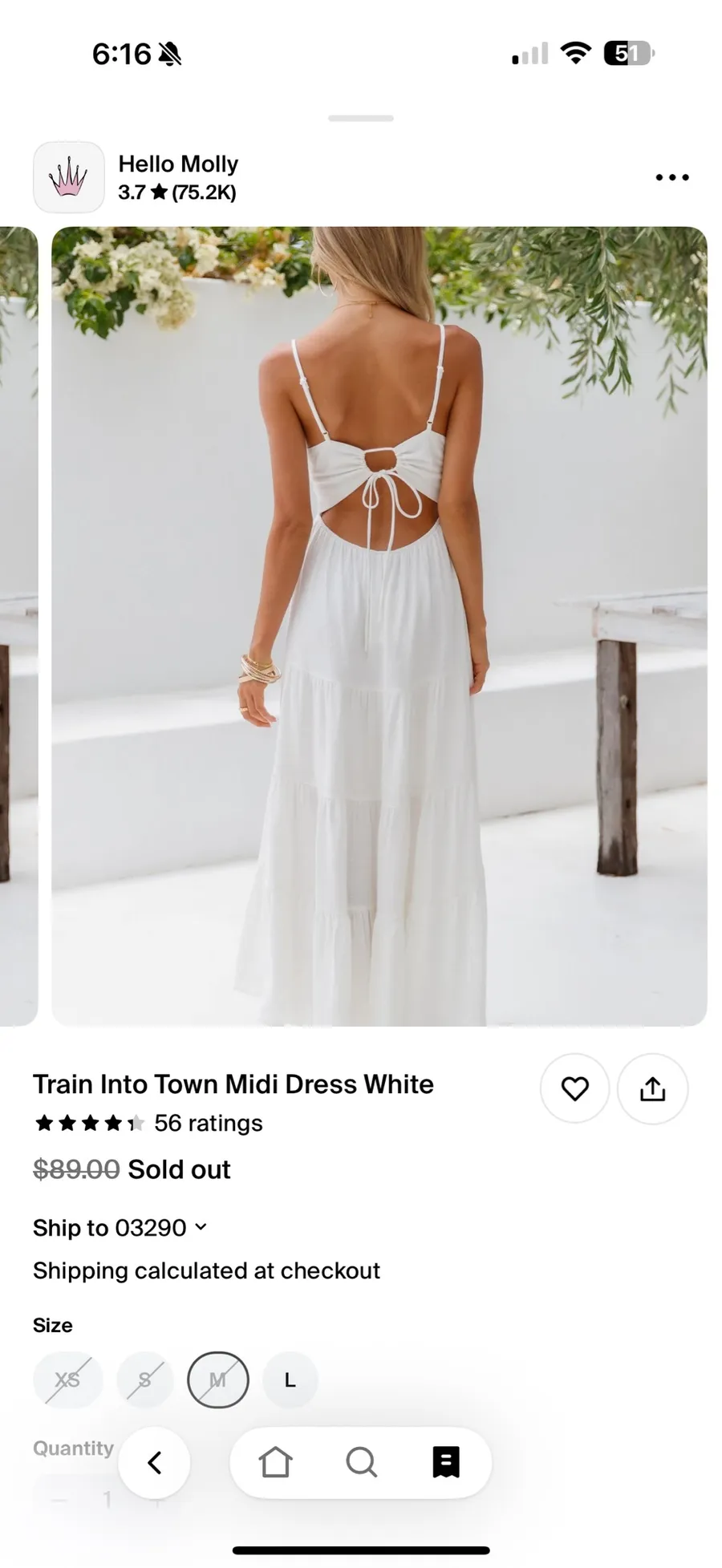Open the orders receipt tab
Screen dimensions: 722x1568
pyautogui.click(x=446, y=1462)
